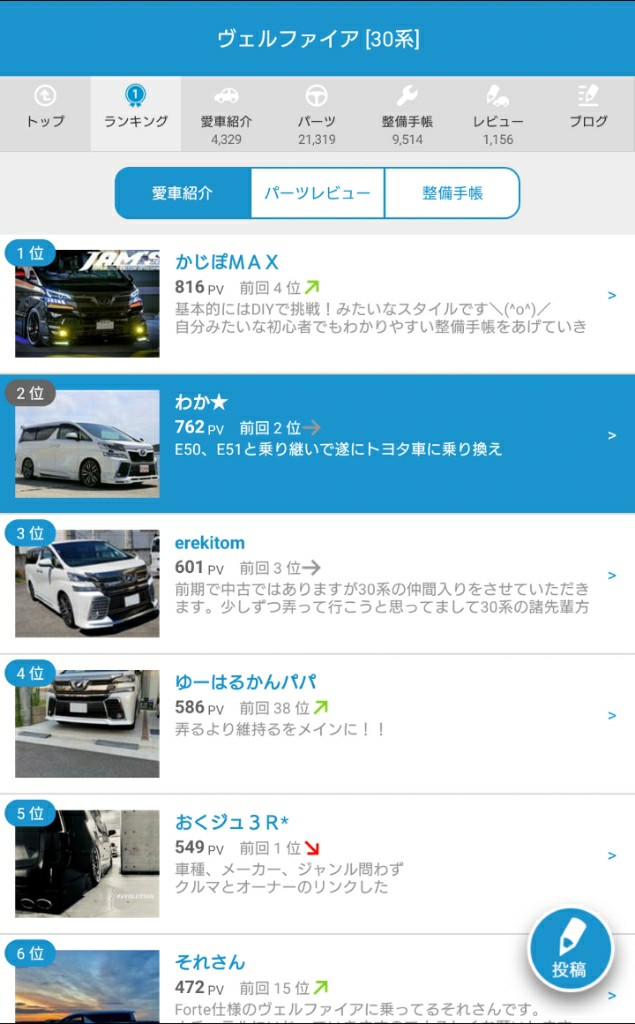Switch to the トップ tab

(45, 113)
